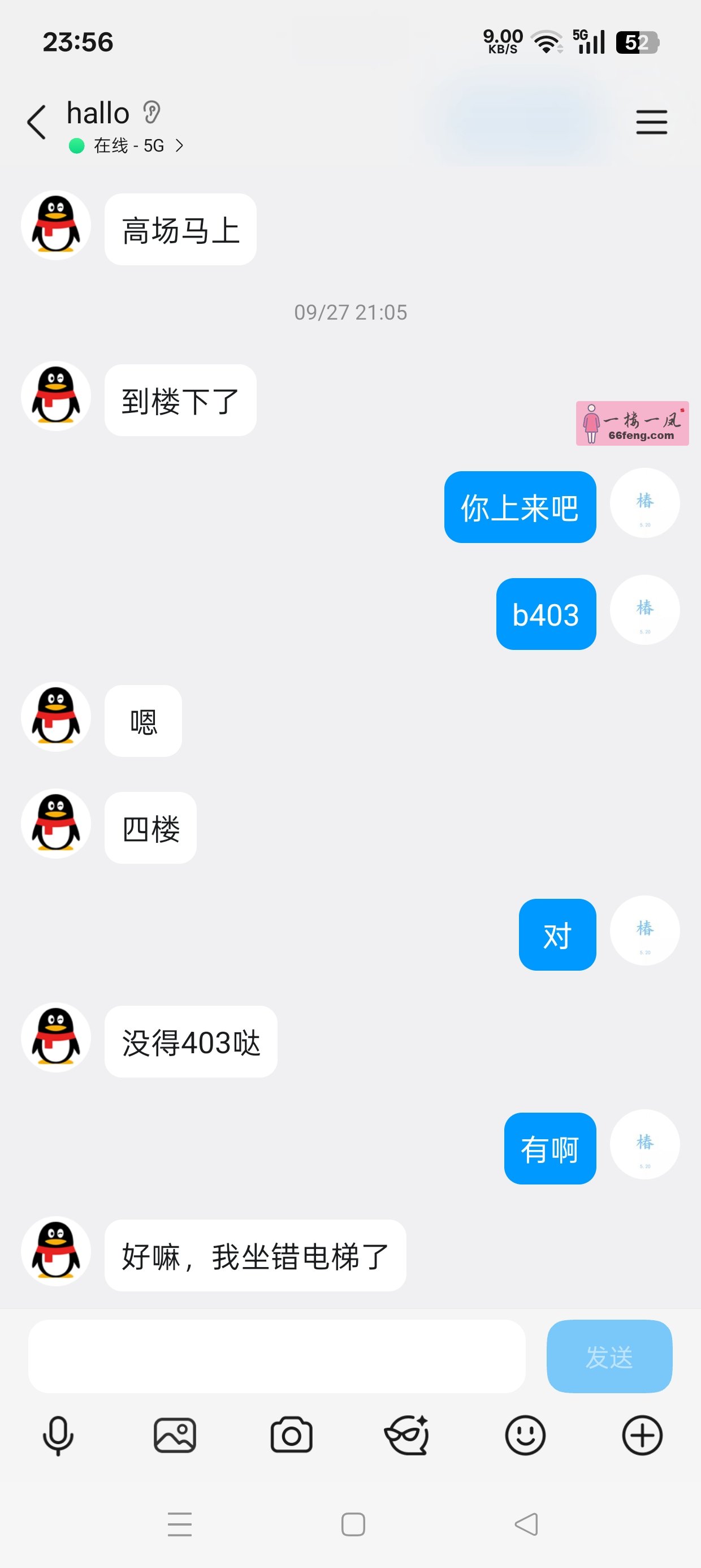Tap the message input field
The image size is (701, 1568).
[x=277, y=1358]
